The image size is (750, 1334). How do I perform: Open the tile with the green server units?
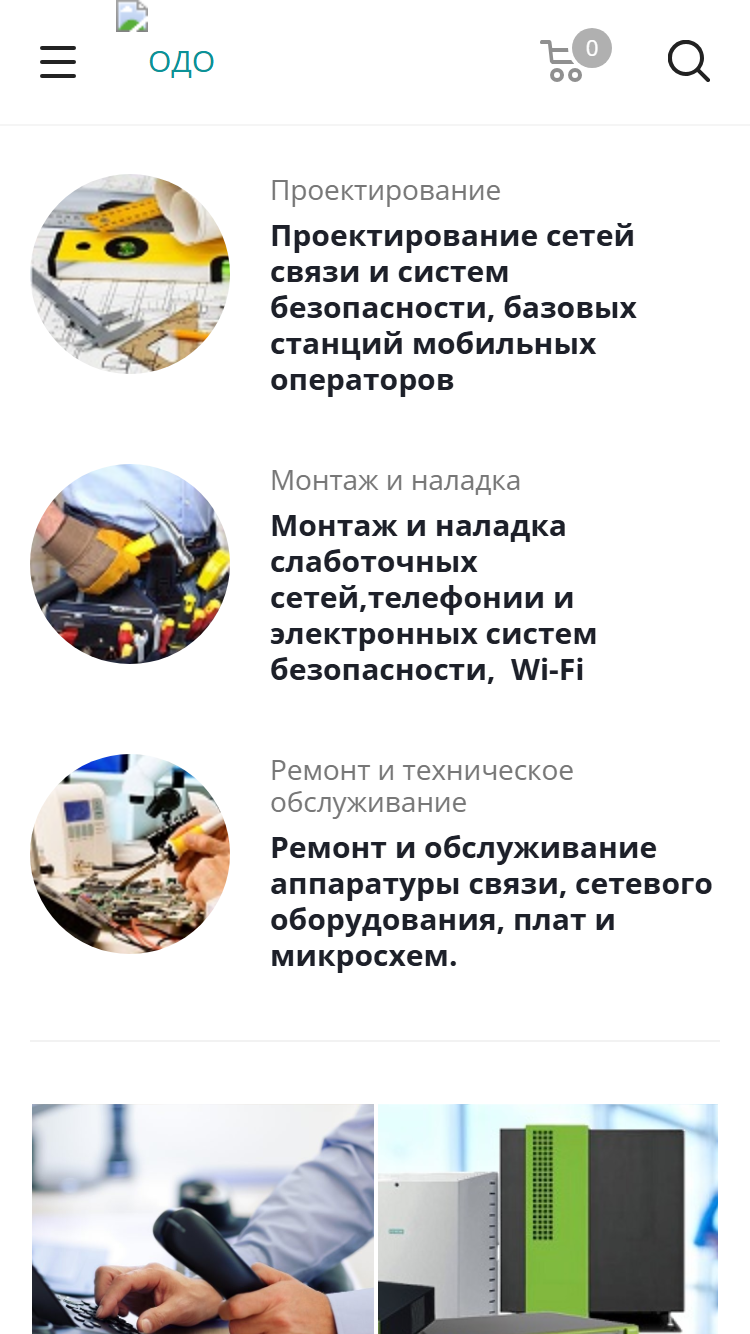point(548,1219)
